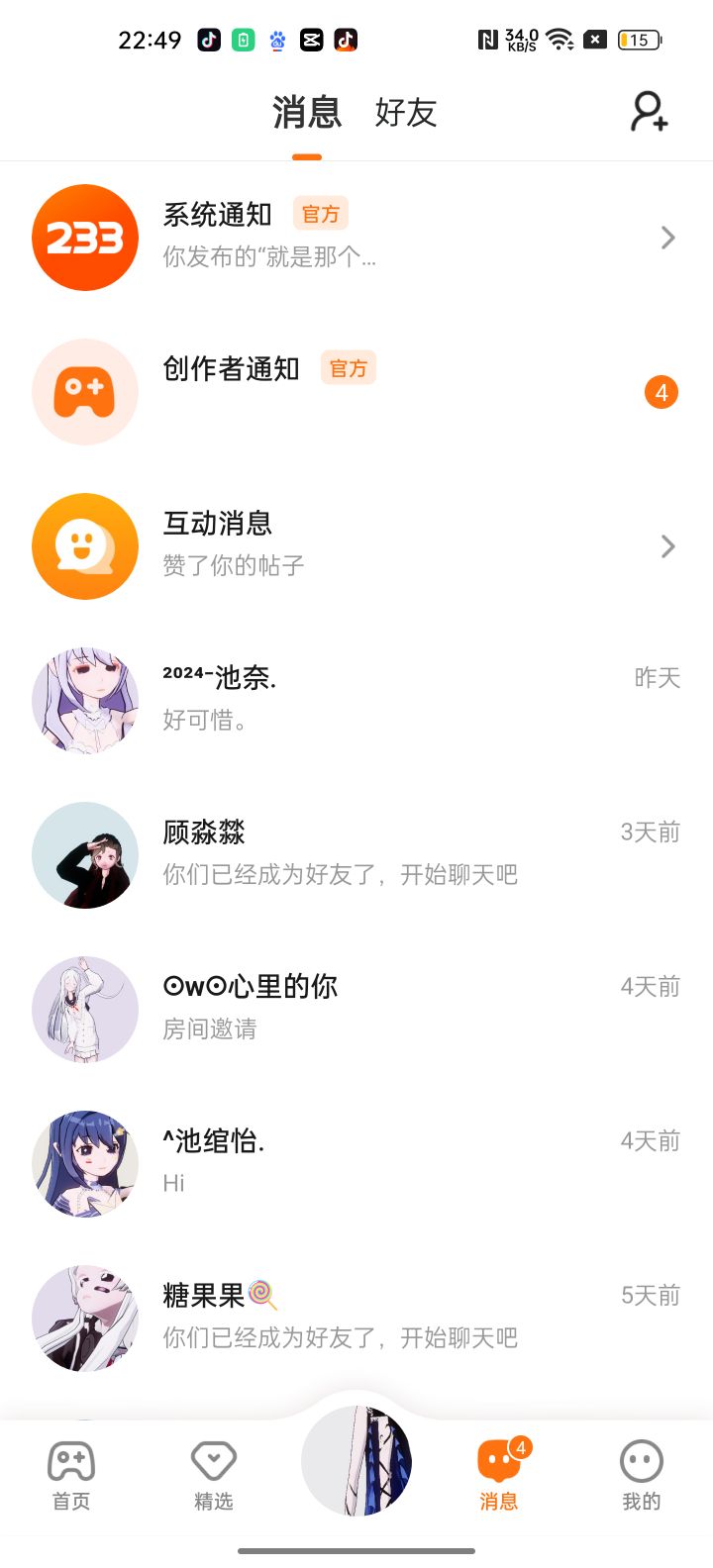
Task: Open the chat with 顾淼淼
Action: click(356, 855)
